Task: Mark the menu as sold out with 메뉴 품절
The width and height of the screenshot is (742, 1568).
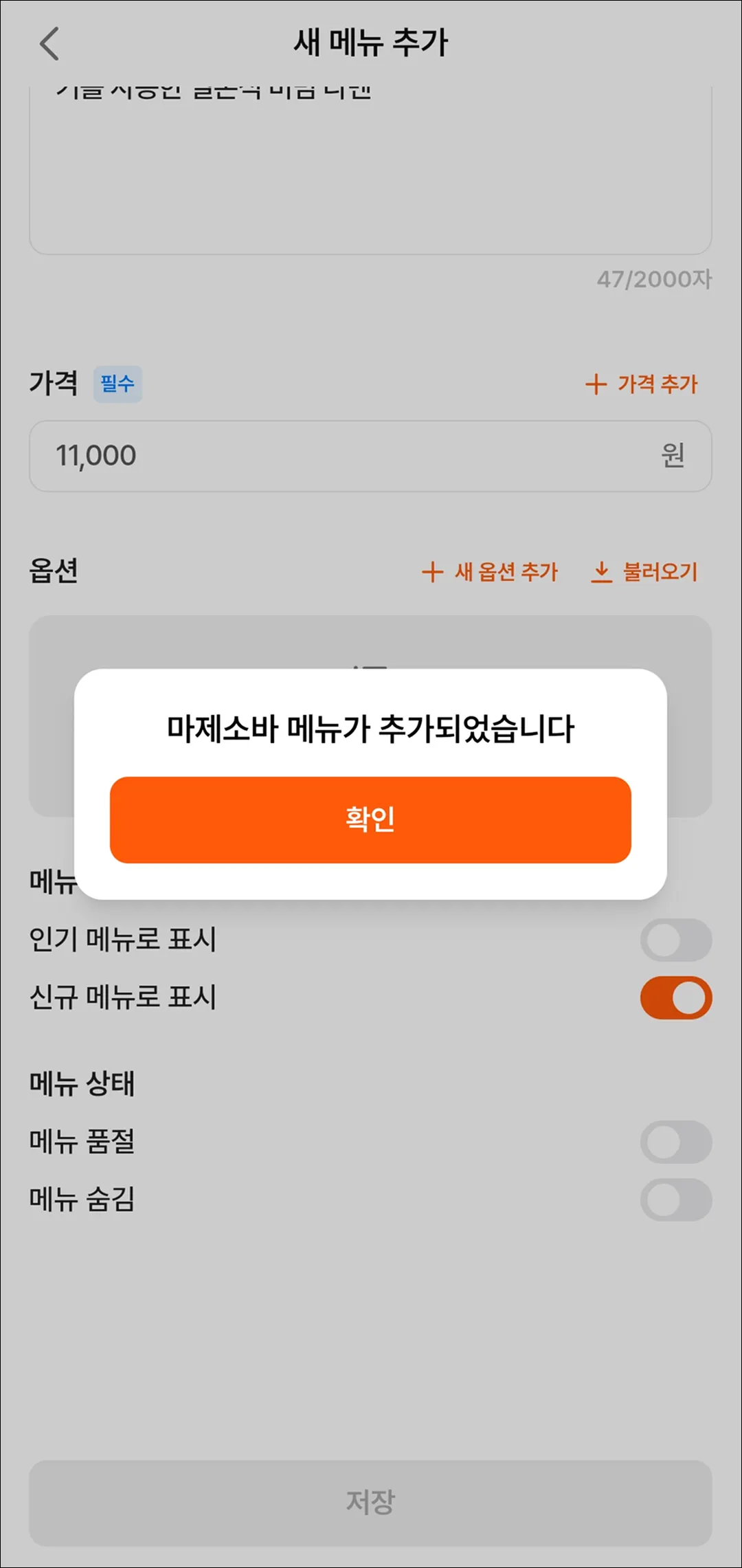Action: [675, 1142]
